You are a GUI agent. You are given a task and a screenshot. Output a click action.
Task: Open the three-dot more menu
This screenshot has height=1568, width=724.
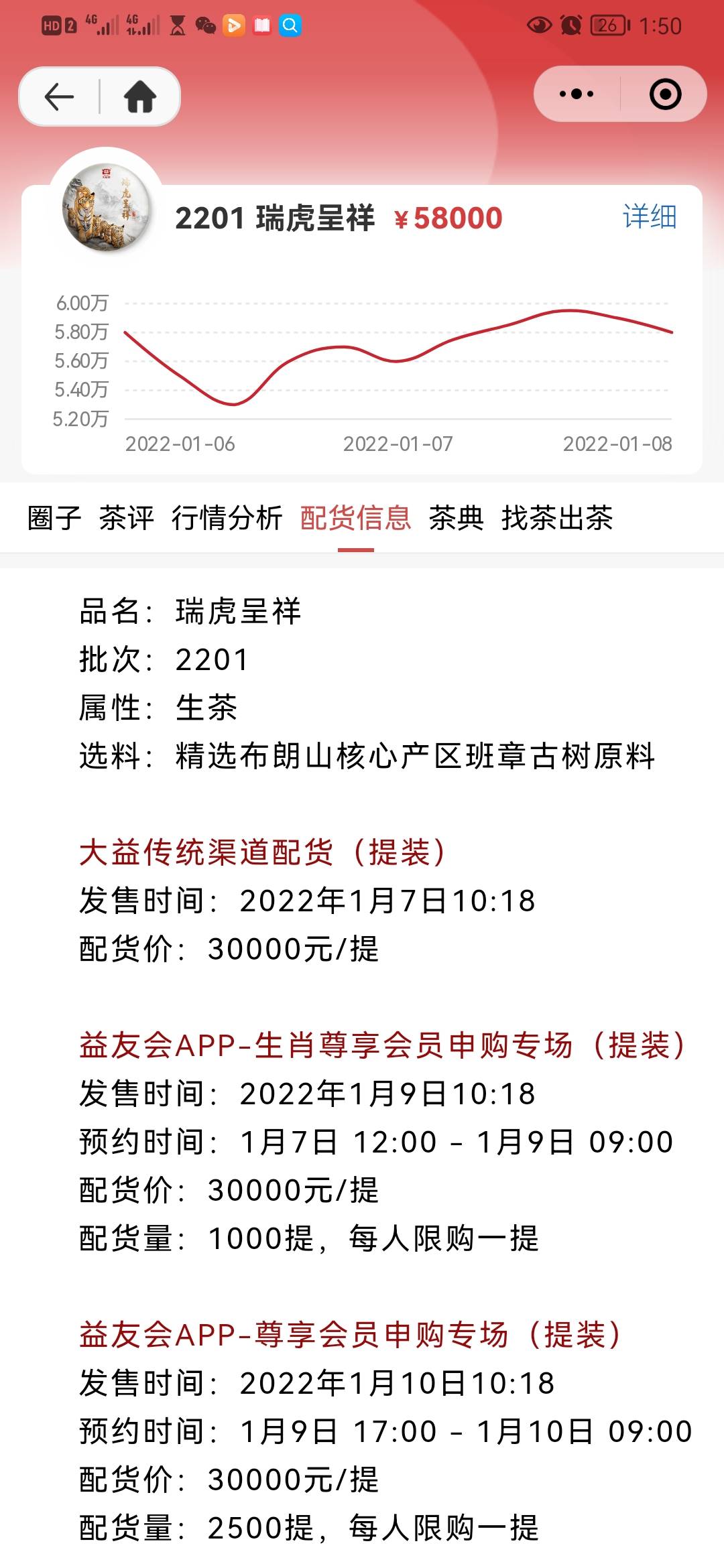click(577, 94)
